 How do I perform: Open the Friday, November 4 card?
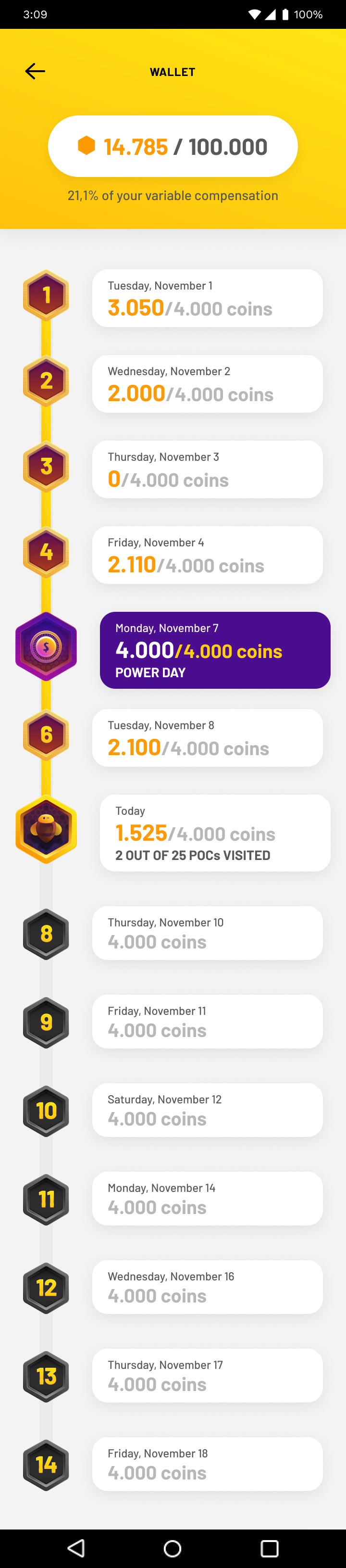coord(207,555)
